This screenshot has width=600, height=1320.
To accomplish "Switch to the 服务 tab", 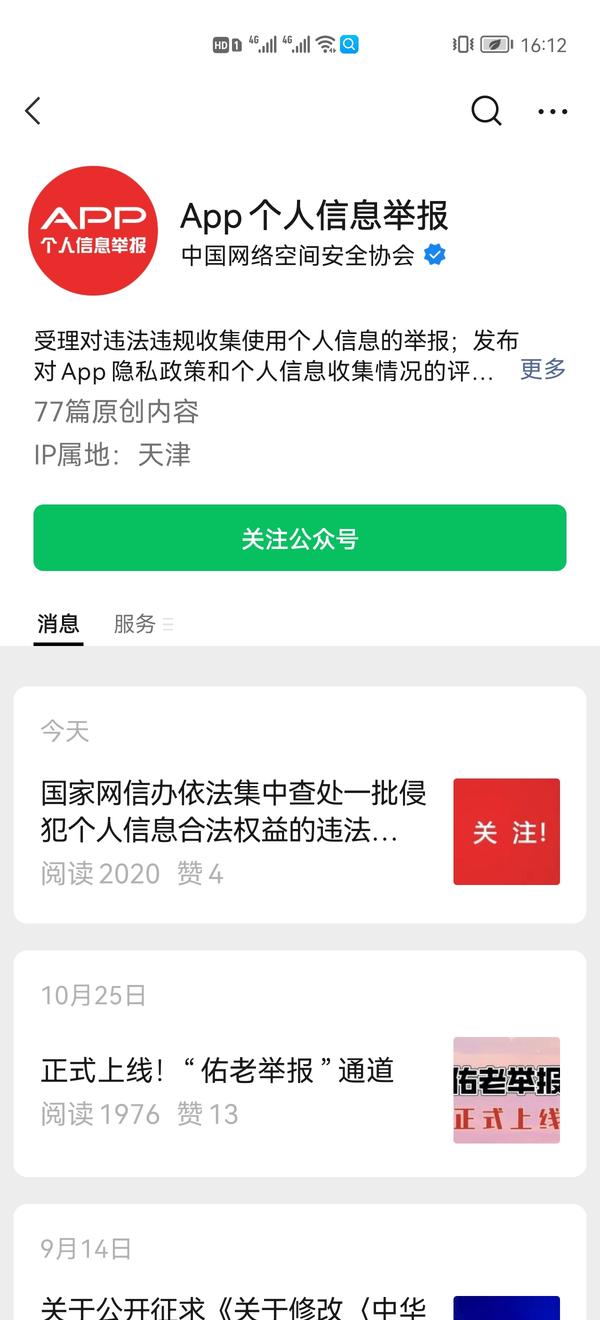I will tap(135, 624).
